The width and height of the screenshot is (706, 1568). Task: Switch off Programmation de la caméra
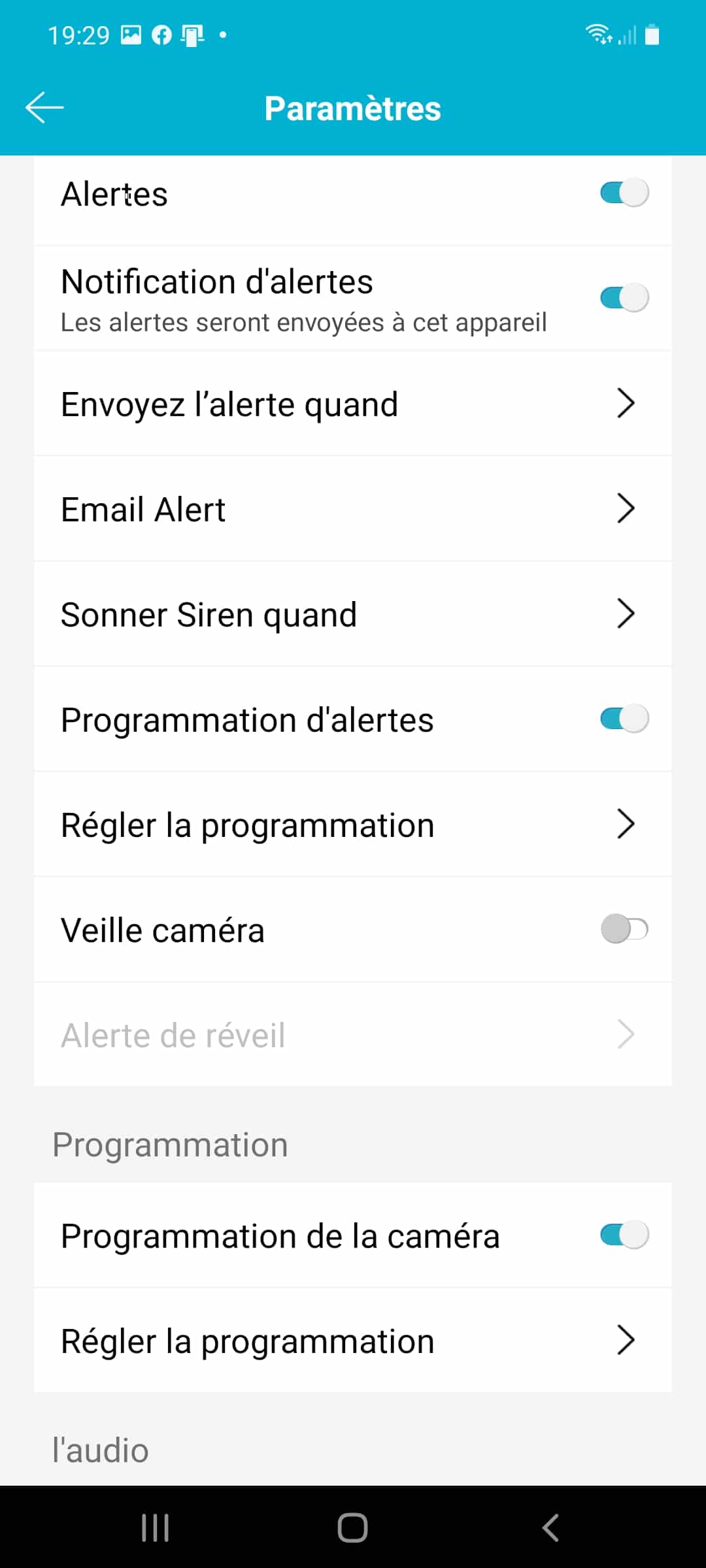pyautogui.click(x=624, y=1235)
